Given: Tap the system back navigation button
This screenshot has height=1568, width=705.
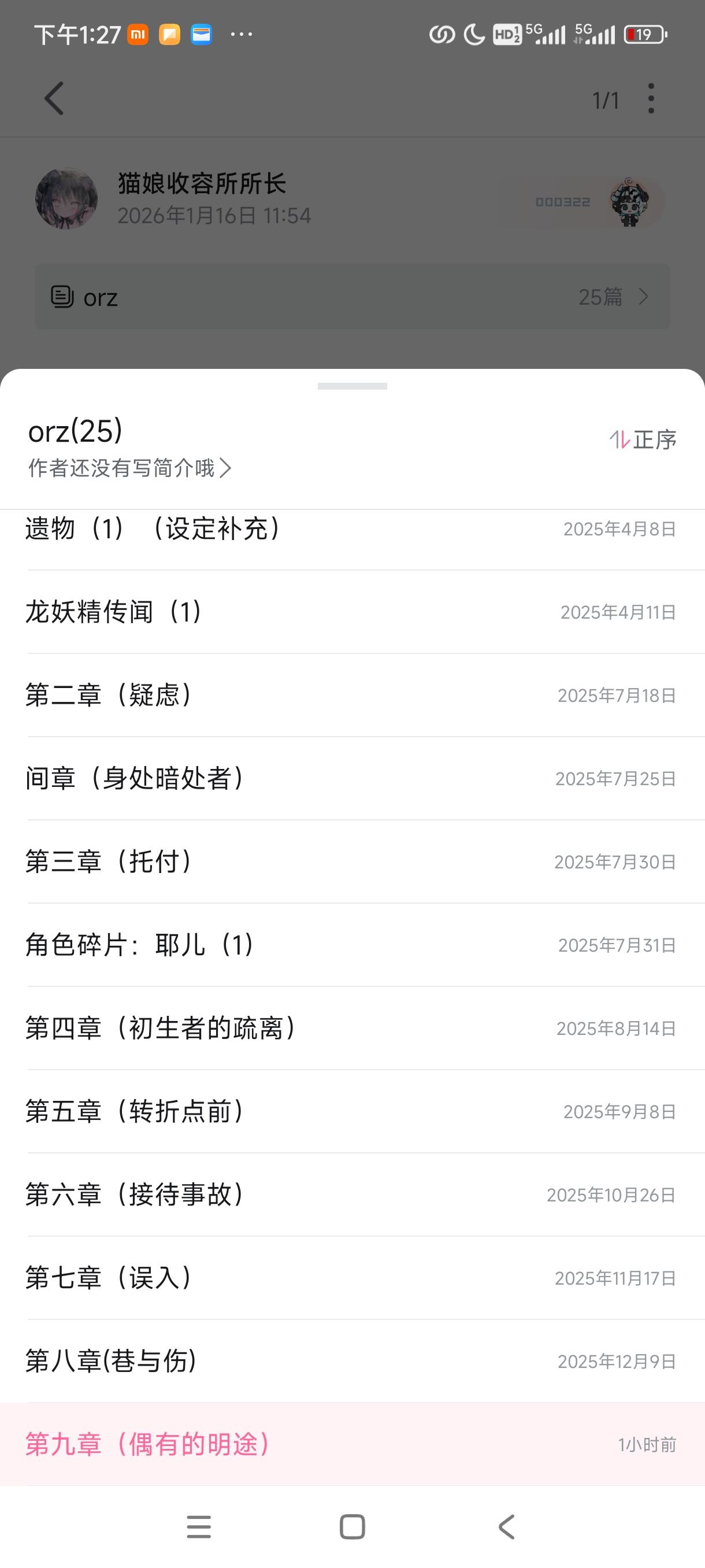Looking at the screenshot, I should tap(507, 1526).
